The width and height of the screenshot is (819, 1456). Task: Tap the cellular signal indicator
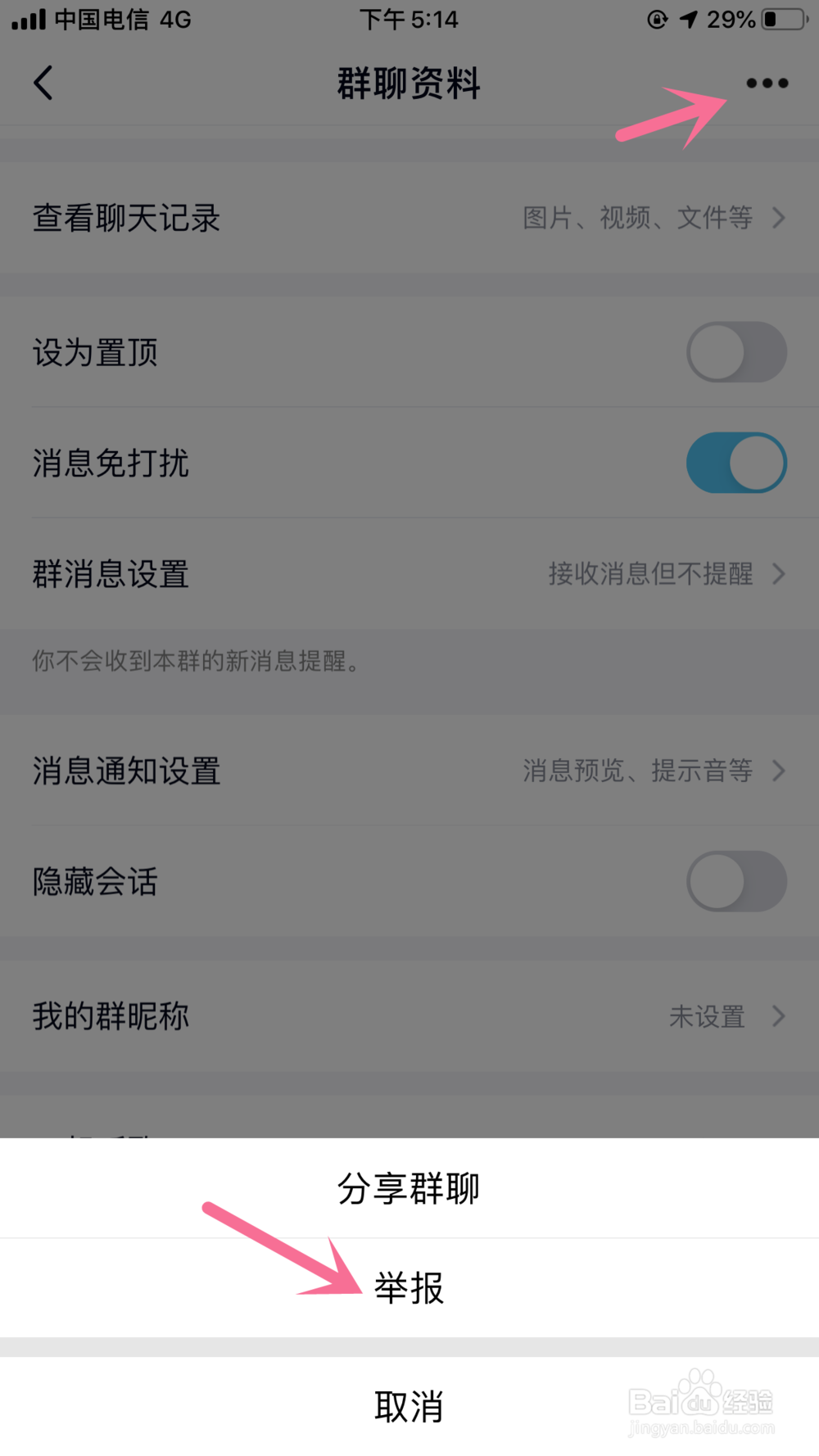[x=25, y=19]
